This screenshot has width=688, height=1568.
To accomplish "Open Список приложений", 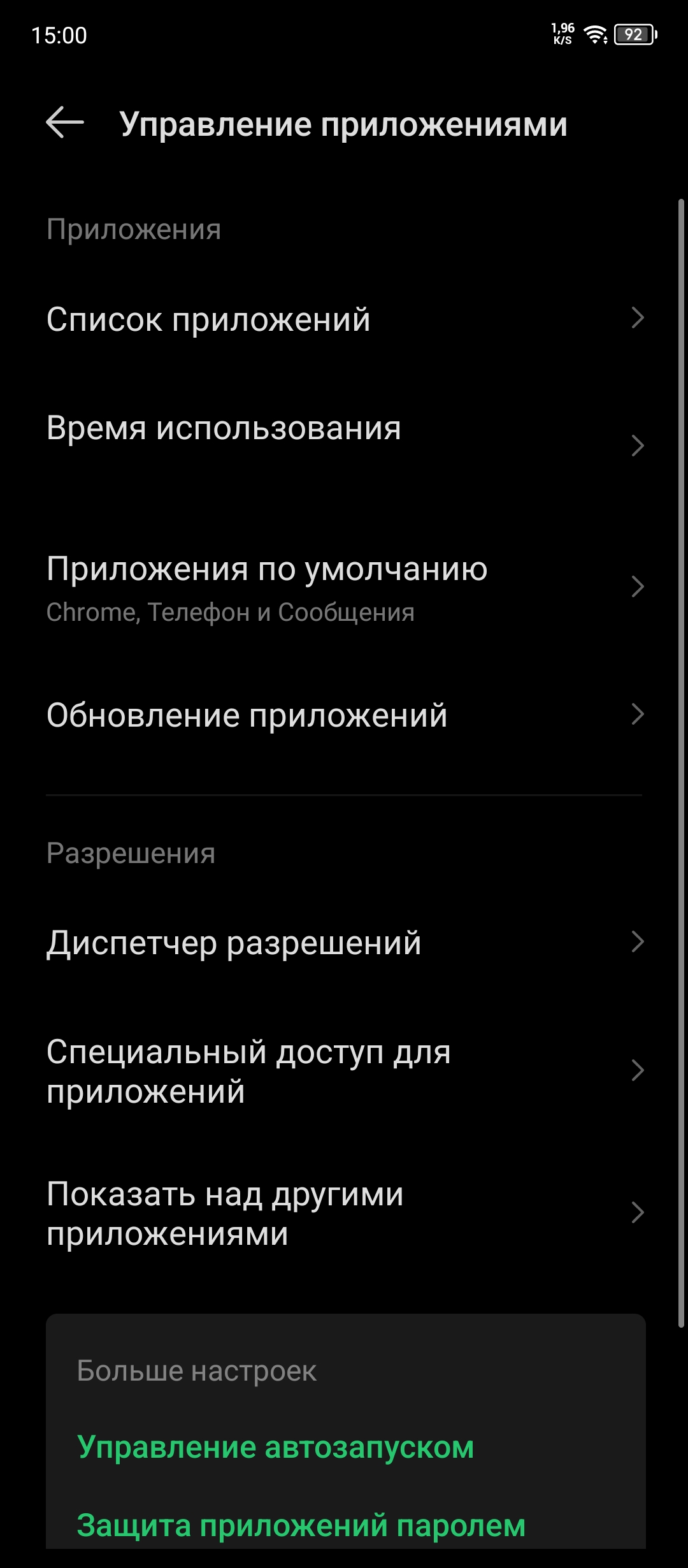I will (344, 319).
